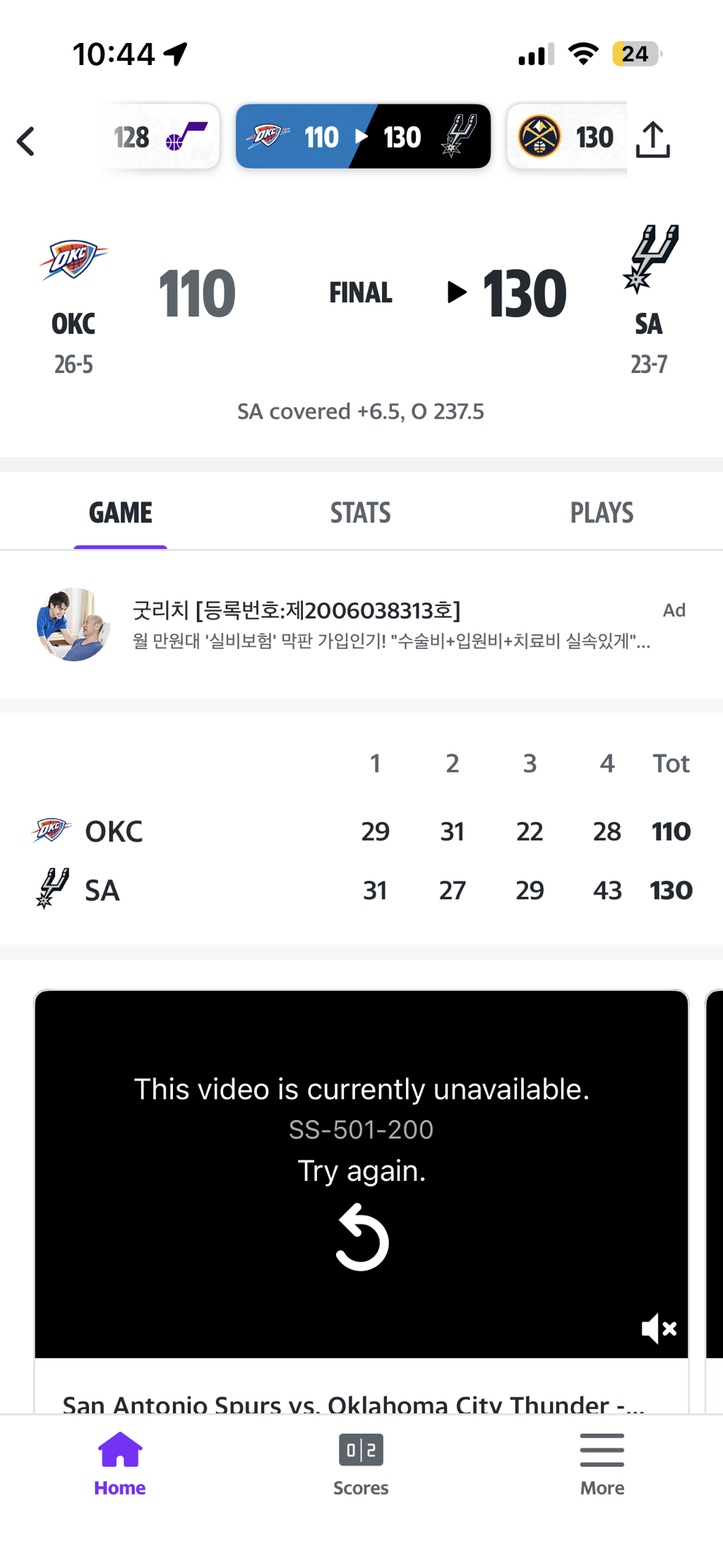This screenshot has width=723, height=1568.
Task: Open the Nuggets game score card
Action: 567,137
